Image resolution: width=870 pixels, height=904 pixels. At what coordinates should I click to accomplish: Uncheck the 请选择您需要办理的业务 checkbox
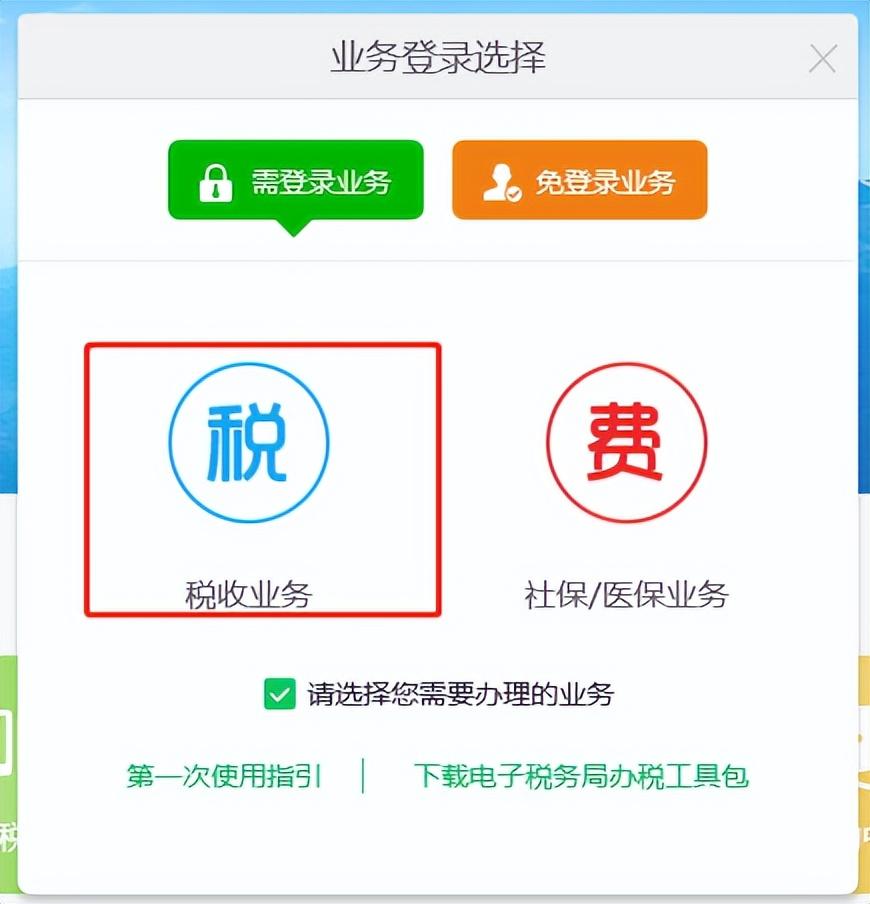(x=279, y=693)
